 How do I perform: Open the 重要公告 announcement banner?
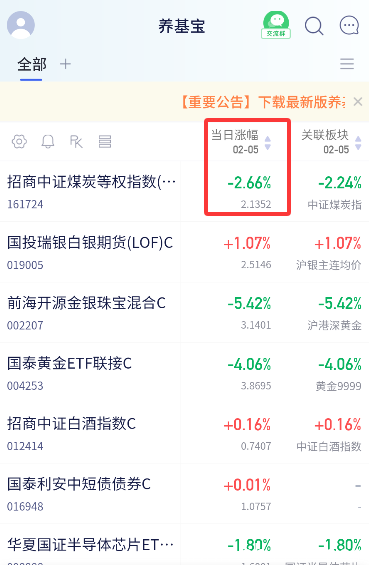point(263,102)
